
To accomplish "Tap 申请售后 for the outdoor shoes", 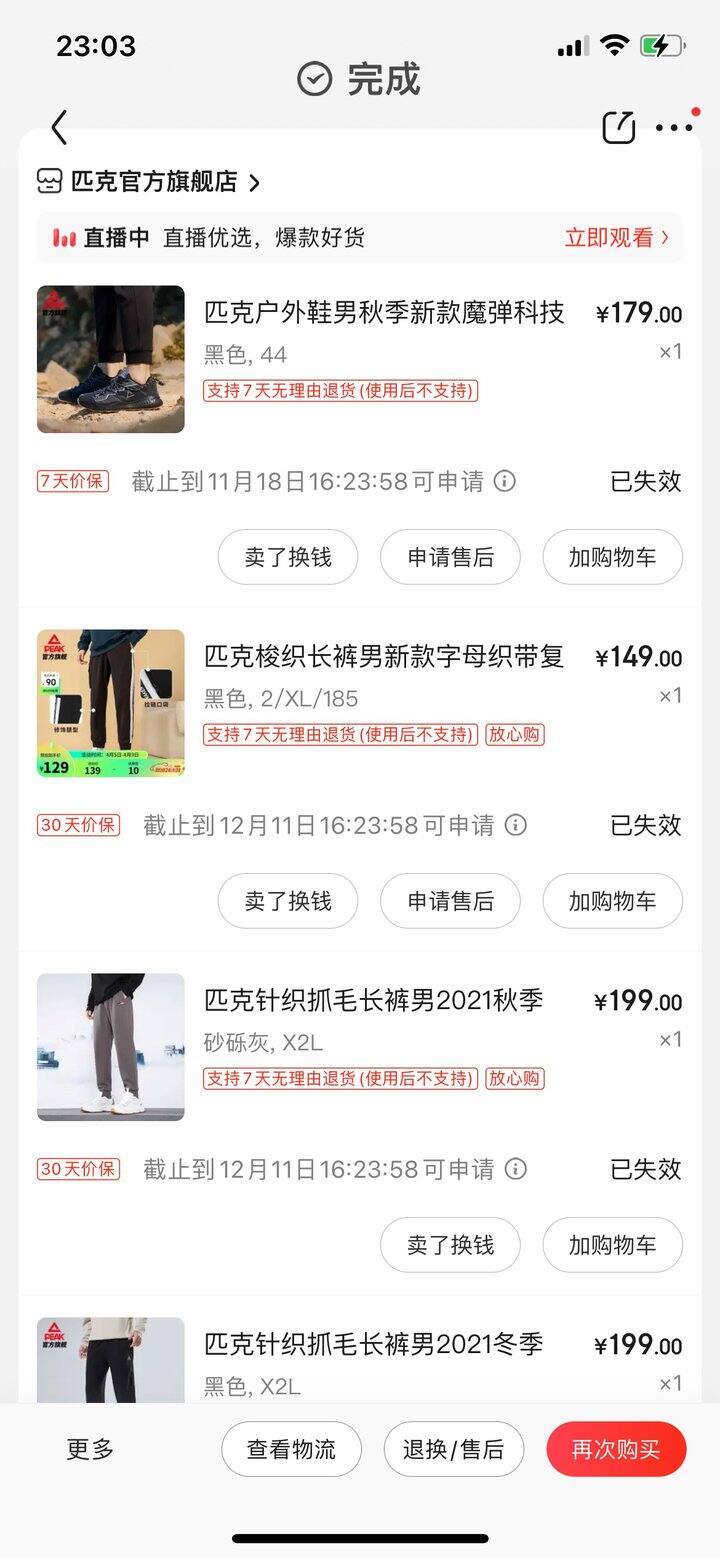I will 450,557.
